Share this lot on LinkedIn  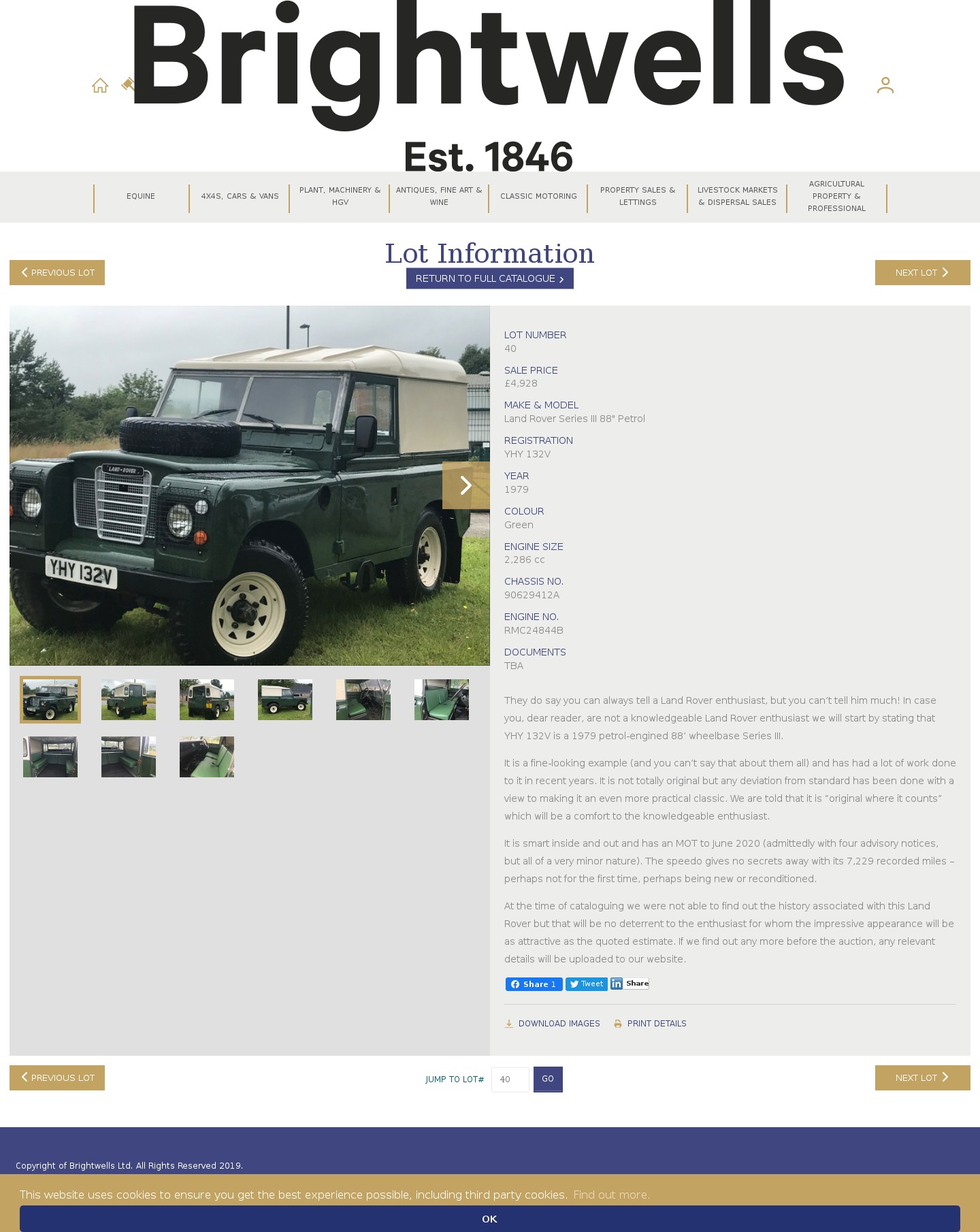click(630, 984)
